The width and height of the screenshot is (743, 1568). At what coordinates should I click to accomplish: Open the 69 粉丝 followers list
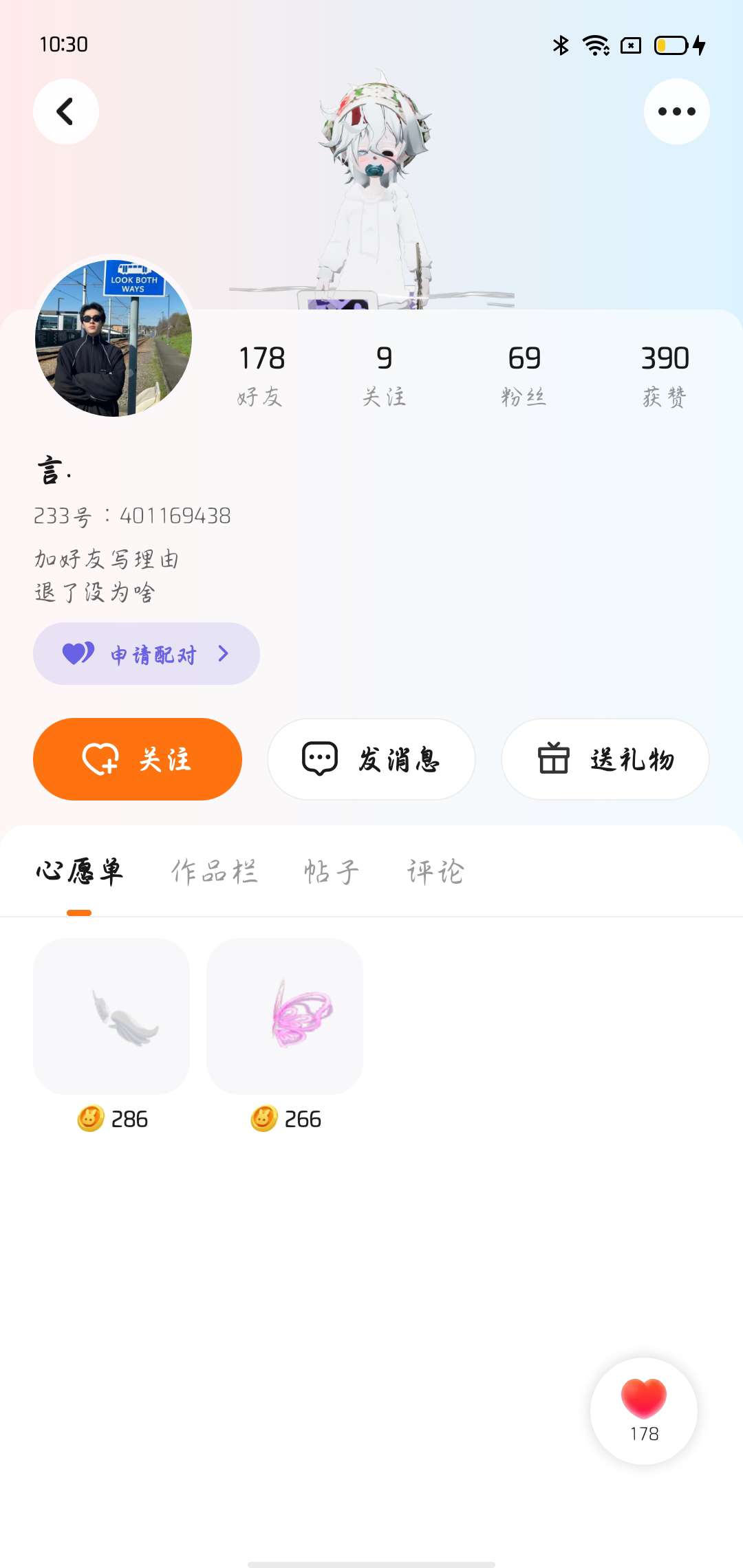tap(524, 375)
